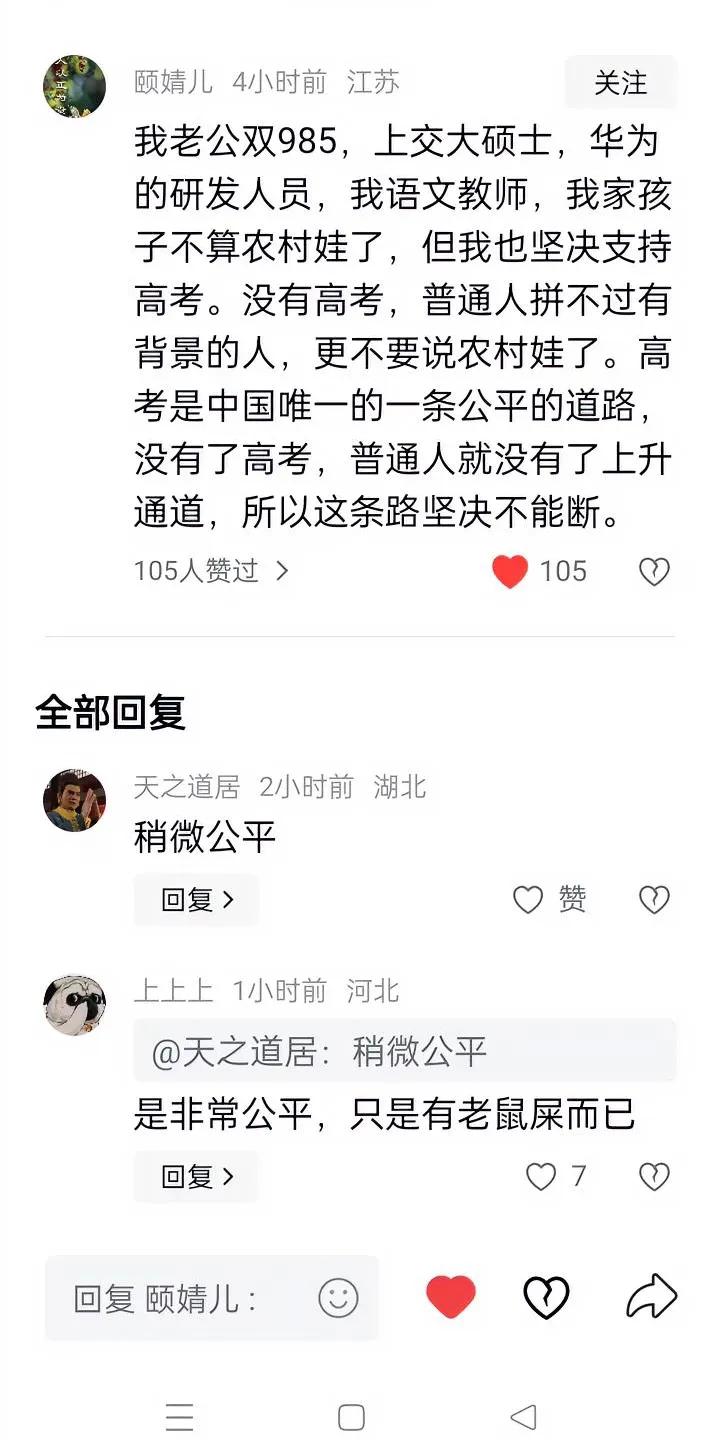
Task: Dislike 天之道居's reply
Action: 653,899
